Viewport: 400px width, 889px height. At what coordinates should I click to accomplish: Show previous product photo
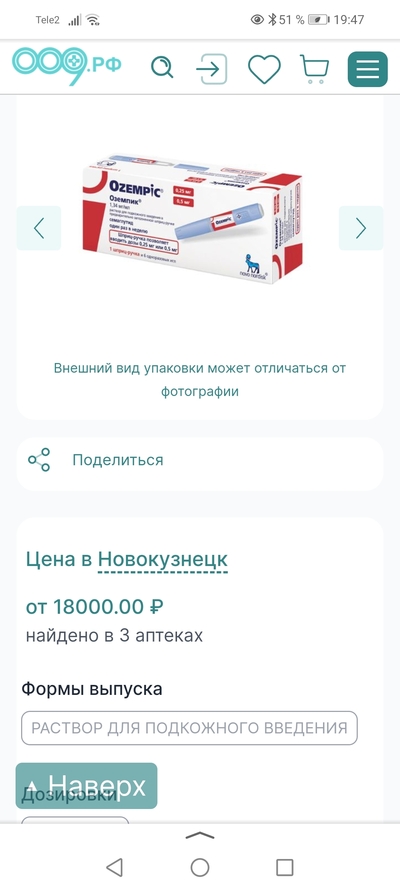click(39, 228)
